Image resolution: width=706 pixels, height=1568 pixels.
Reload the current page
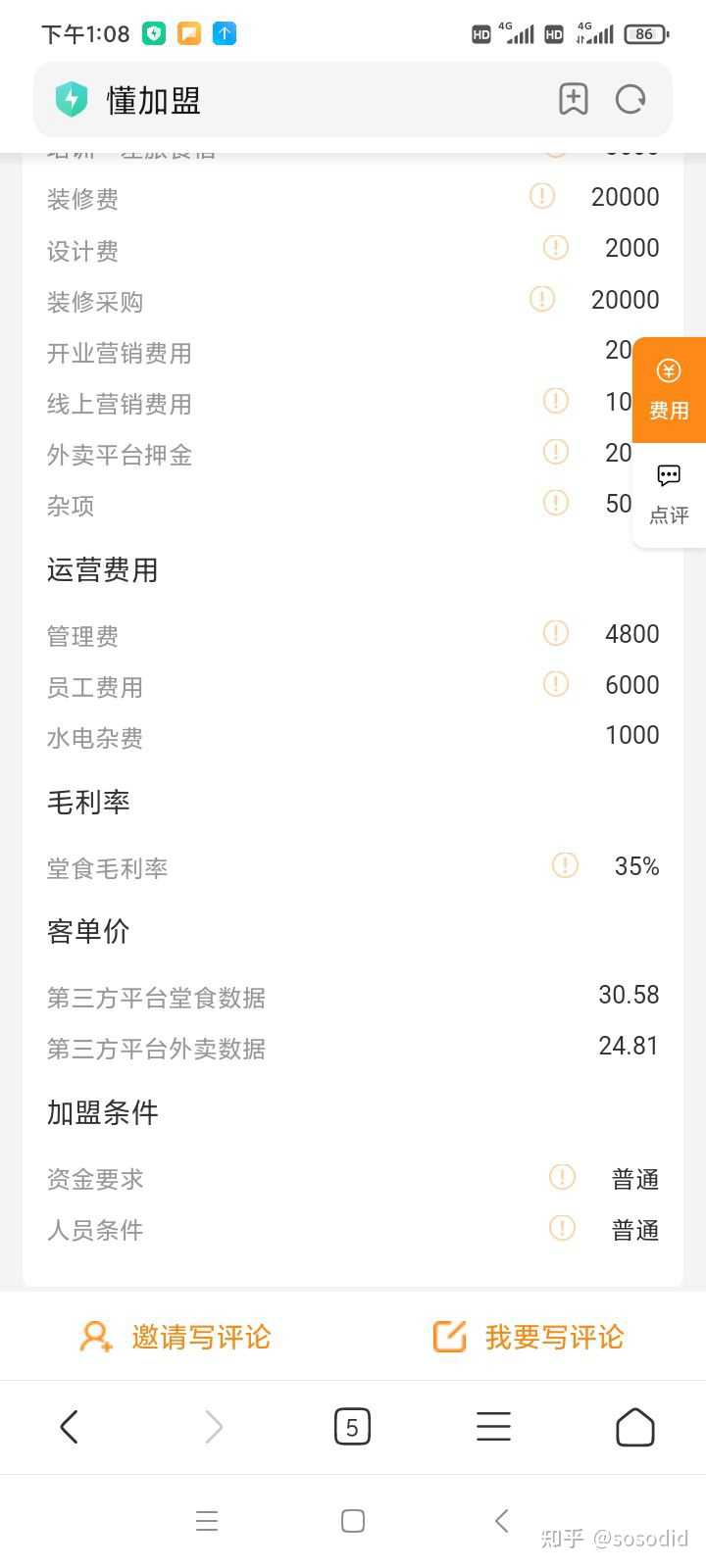[x=630, y=99]
